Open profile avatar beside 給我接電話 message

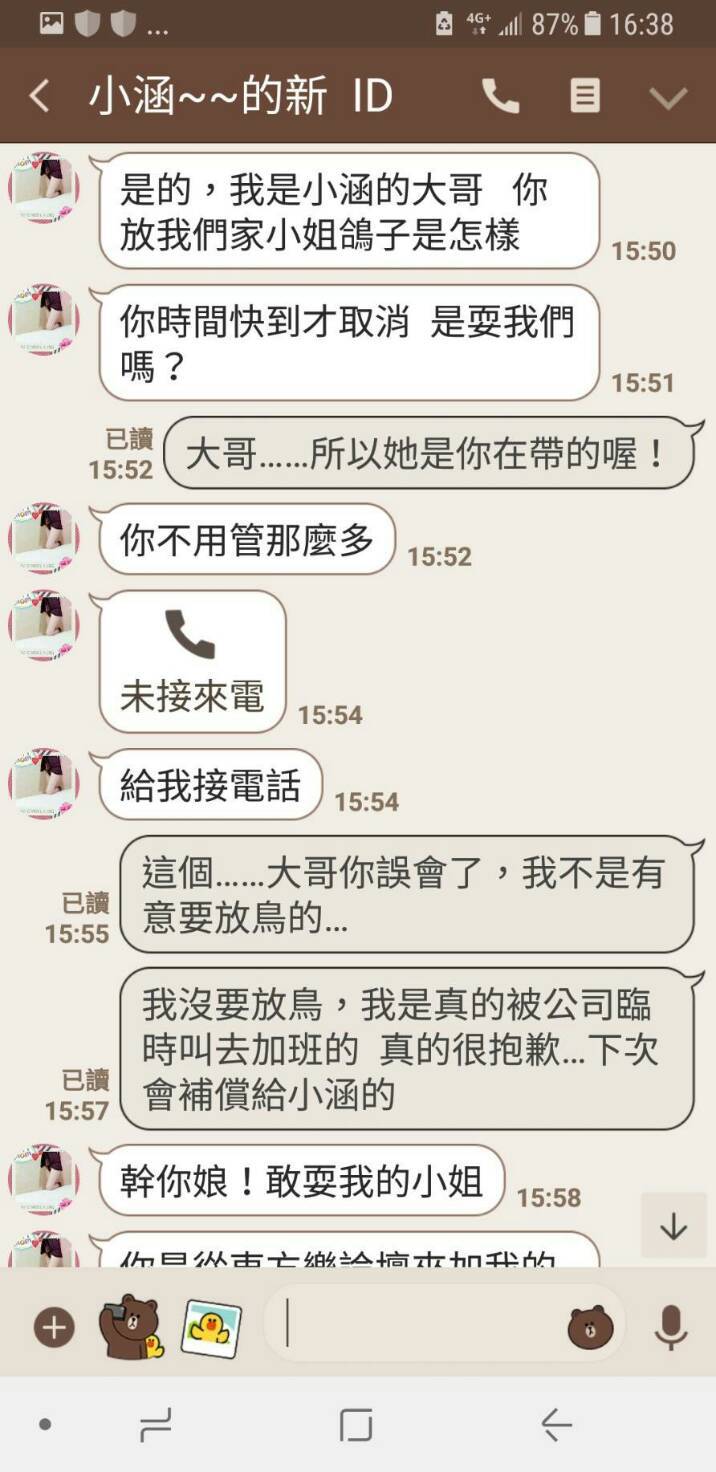tap(43, 783)
